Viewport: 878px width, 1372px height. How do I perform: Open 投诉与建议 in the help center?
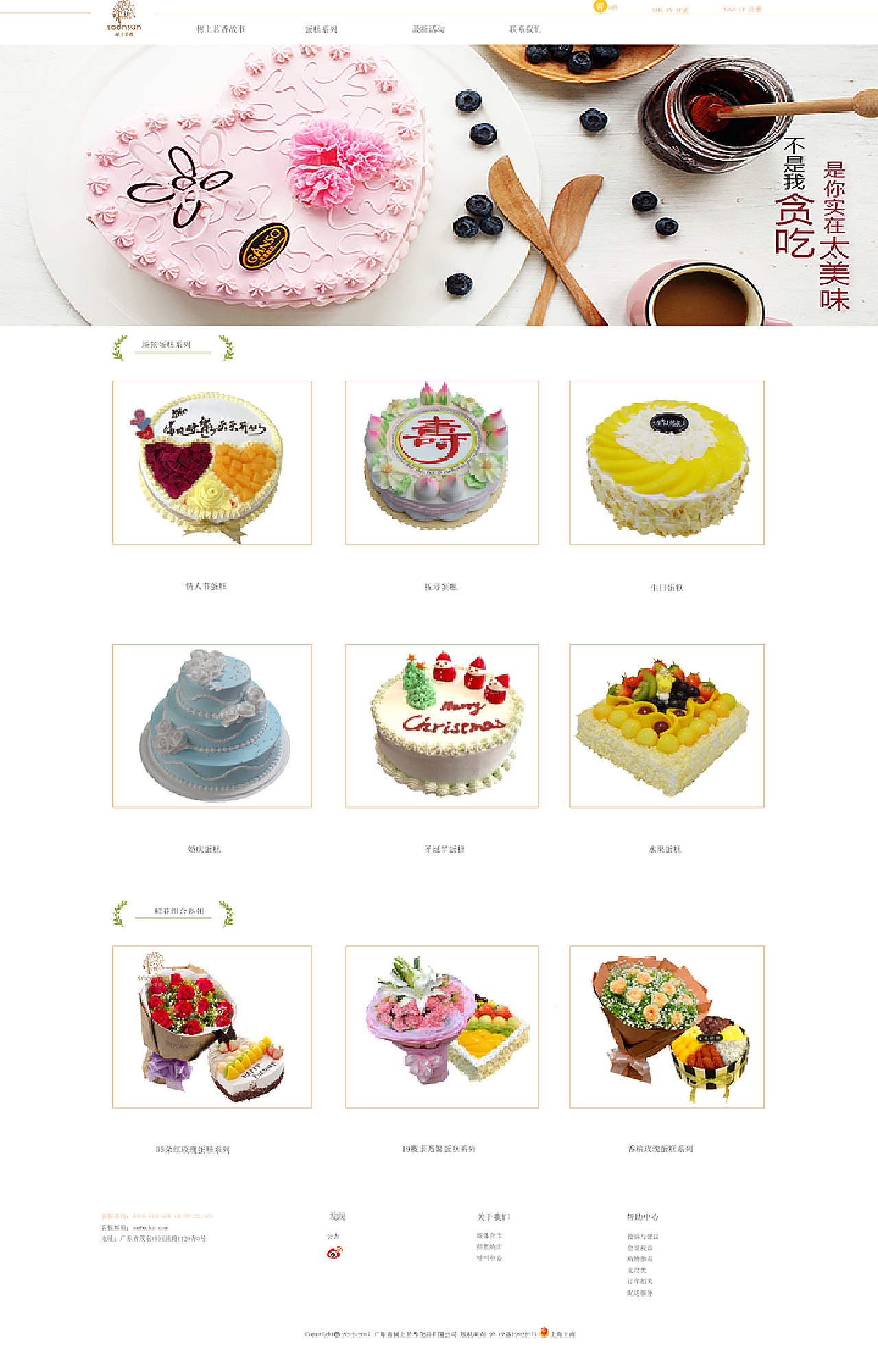click(643, 1237)
